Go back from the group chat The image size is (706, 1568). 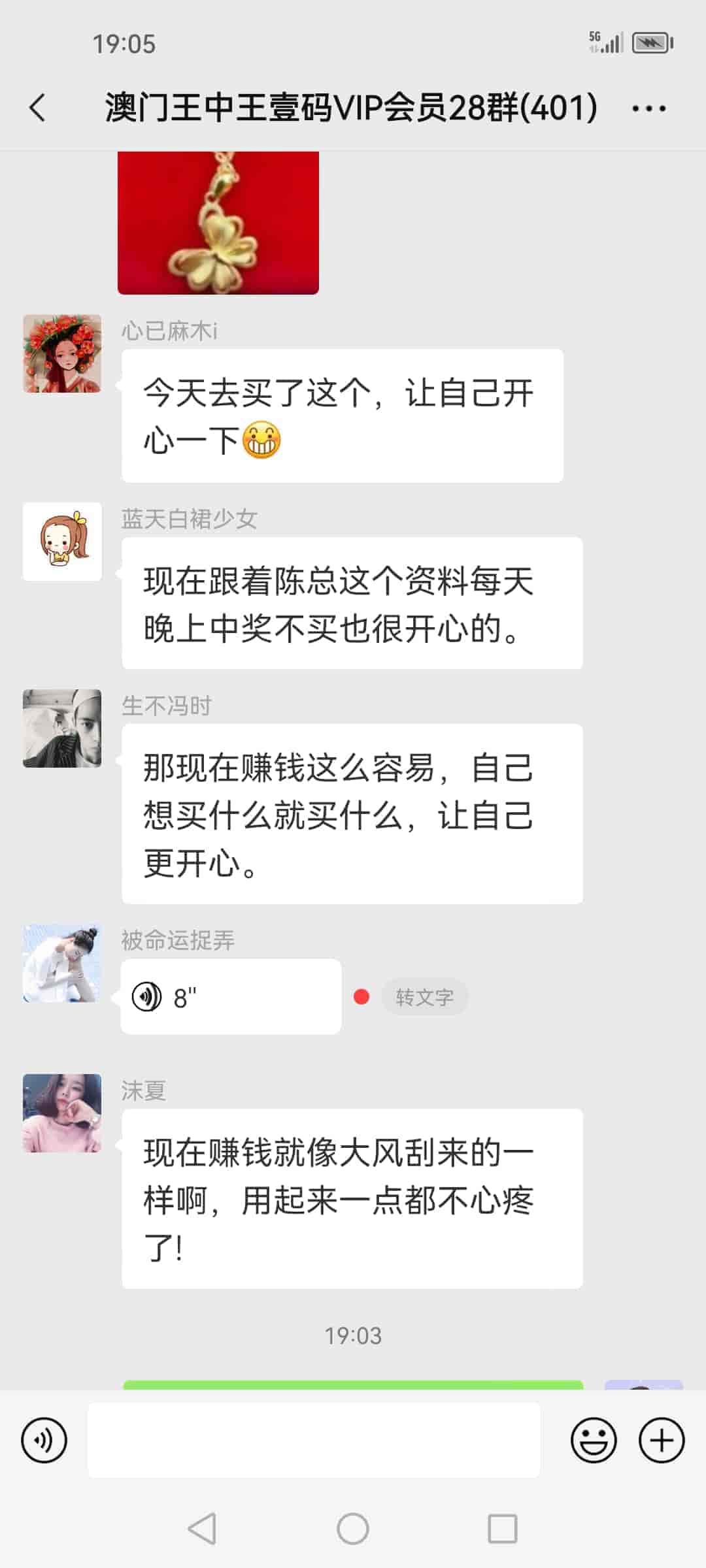coord(38,108)
